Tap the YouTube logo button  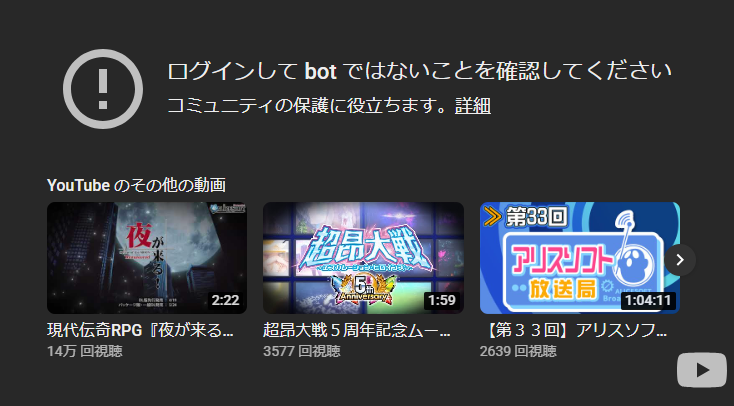click(702, 370)
